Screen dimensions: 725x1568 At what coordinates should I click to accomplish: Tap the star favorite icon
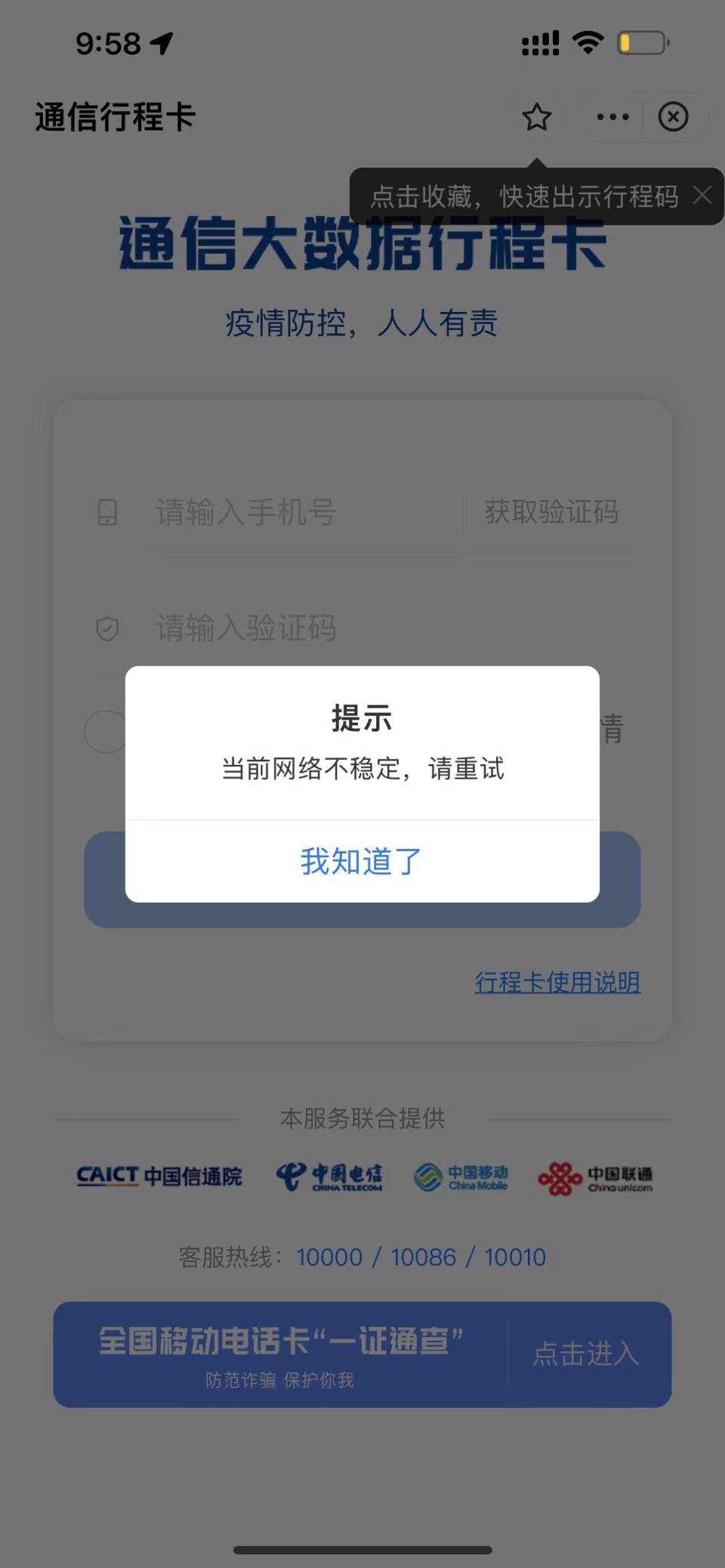point(537,117)
